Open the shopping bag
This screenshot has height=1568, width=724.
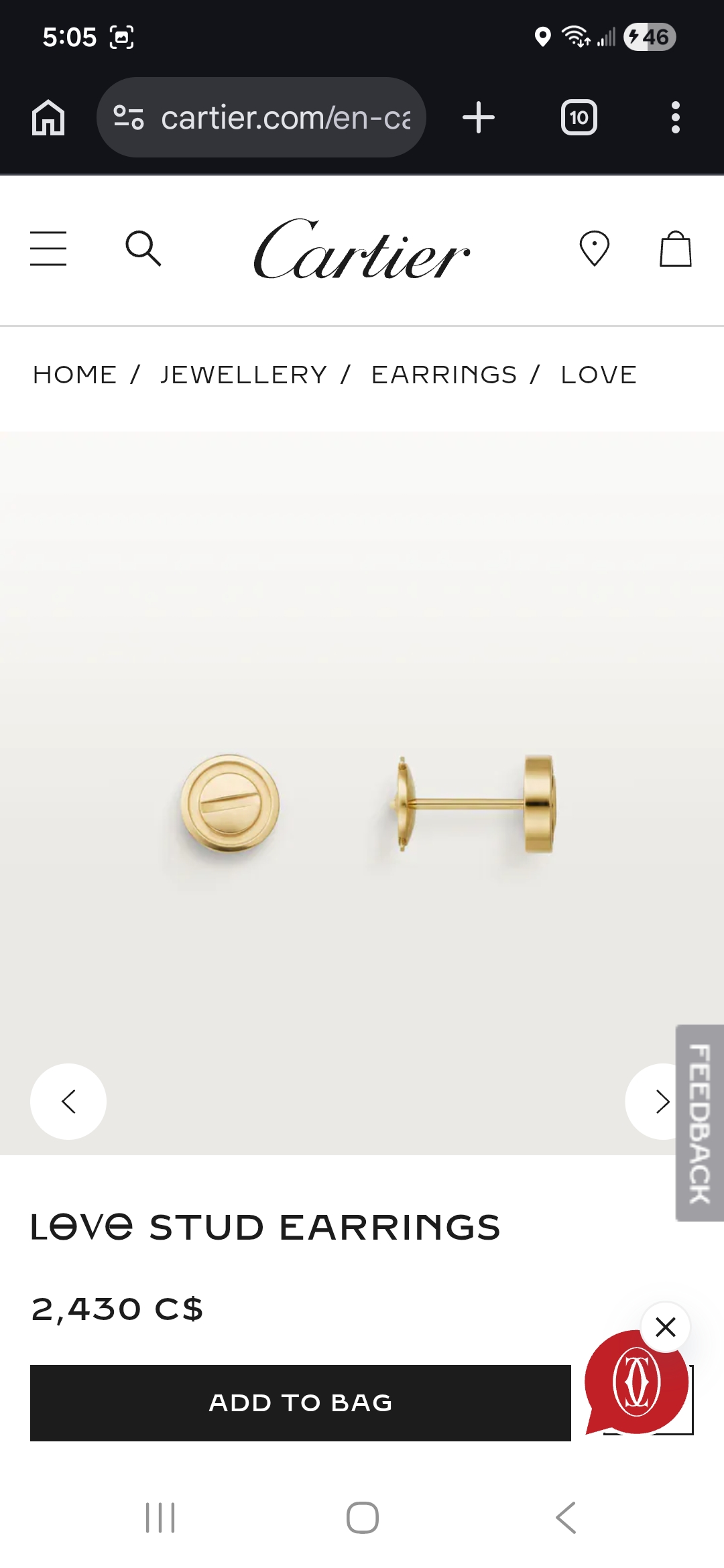[675, 249]
